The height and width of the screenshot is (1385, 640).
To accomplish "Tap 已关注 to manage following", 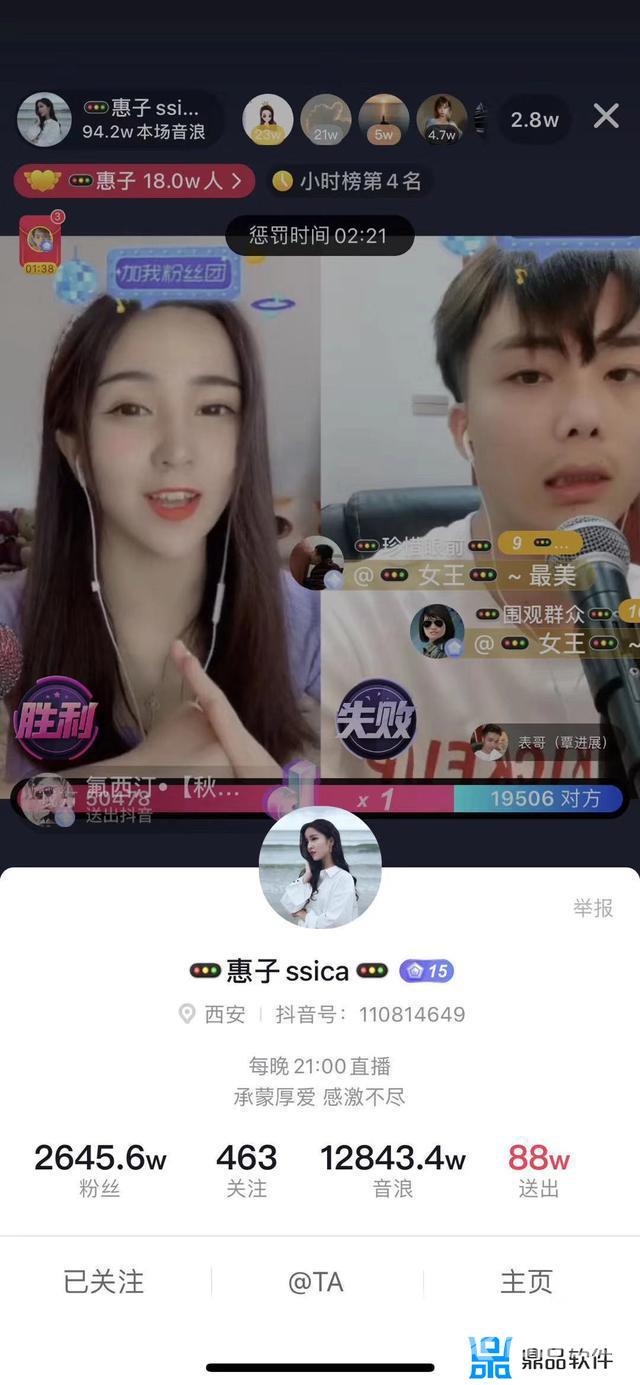I will click(x=104, y=1282).
